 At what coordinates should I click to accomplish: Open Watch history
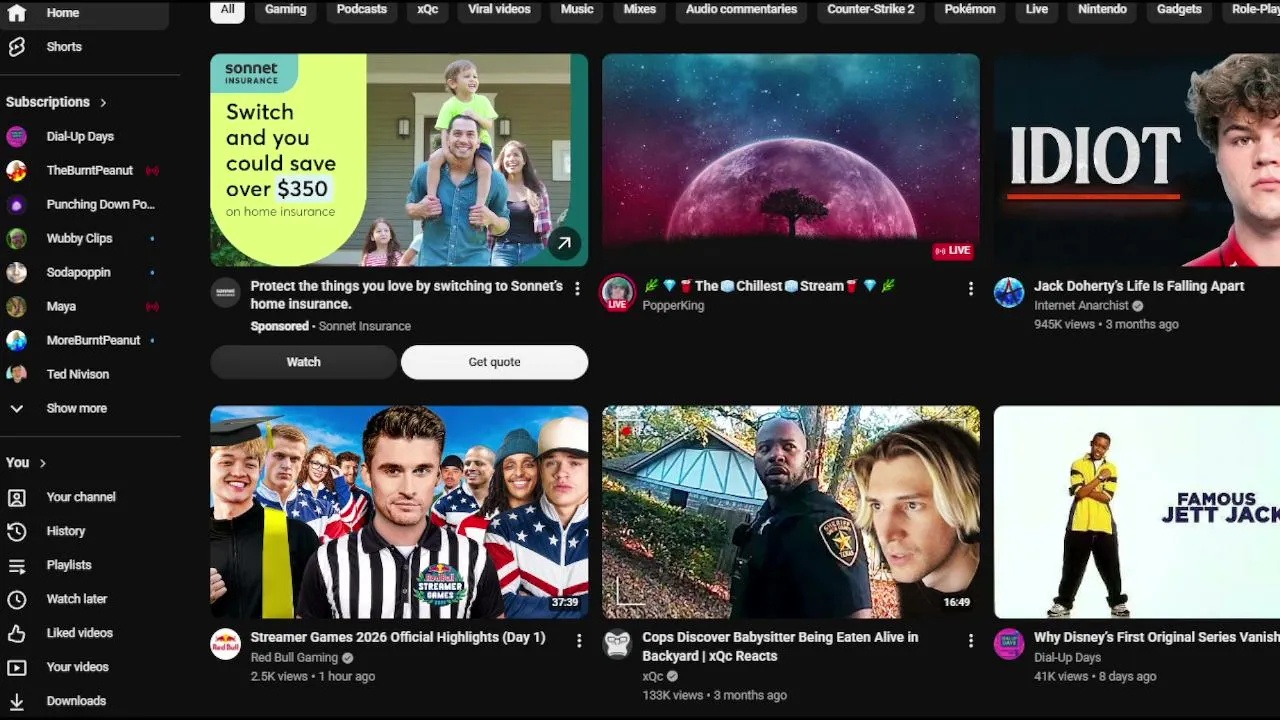coord(65,531)
